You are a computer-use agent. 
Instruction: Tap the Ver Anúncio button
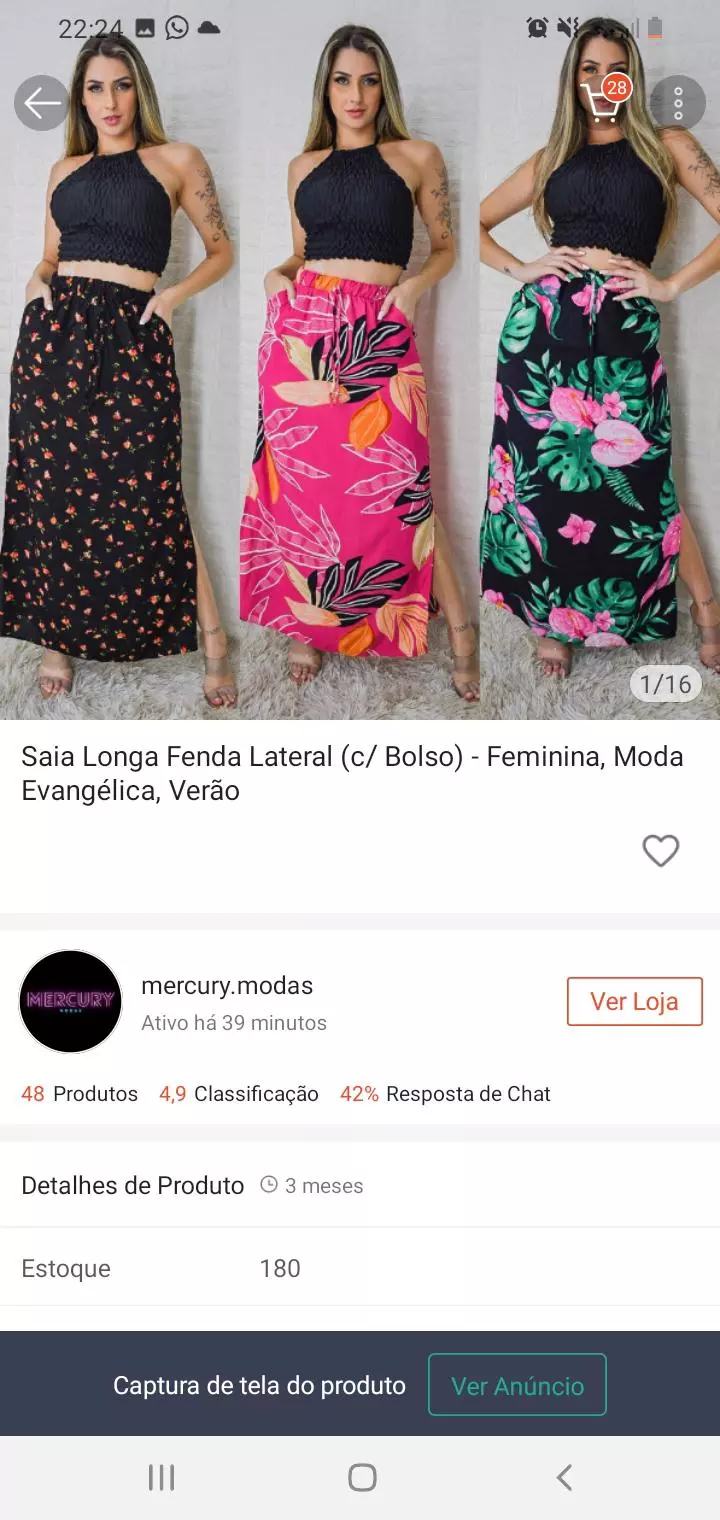coord(517,1385)
